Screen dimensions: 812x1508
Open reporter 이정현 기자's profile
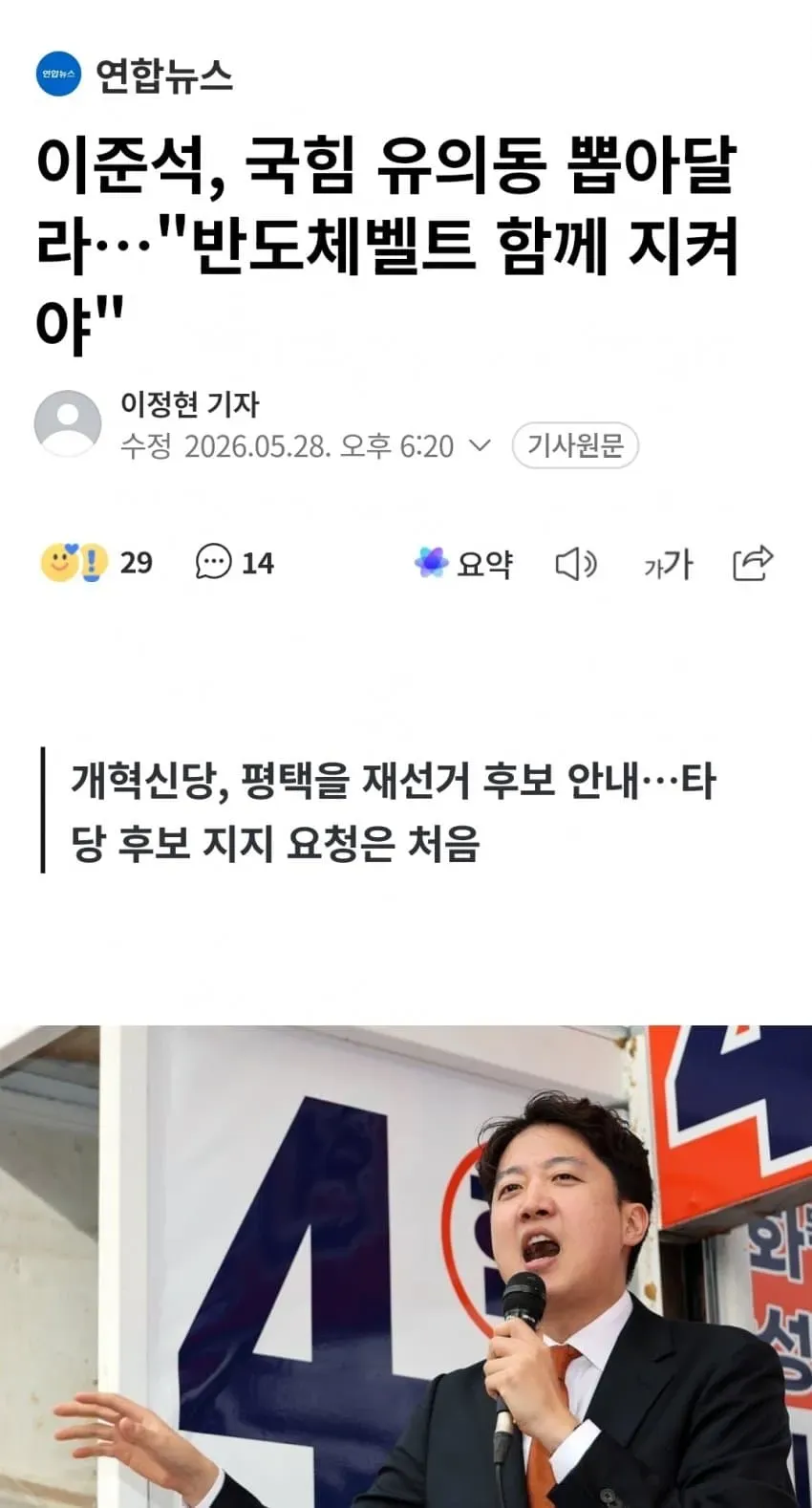(x=189, y=404)
